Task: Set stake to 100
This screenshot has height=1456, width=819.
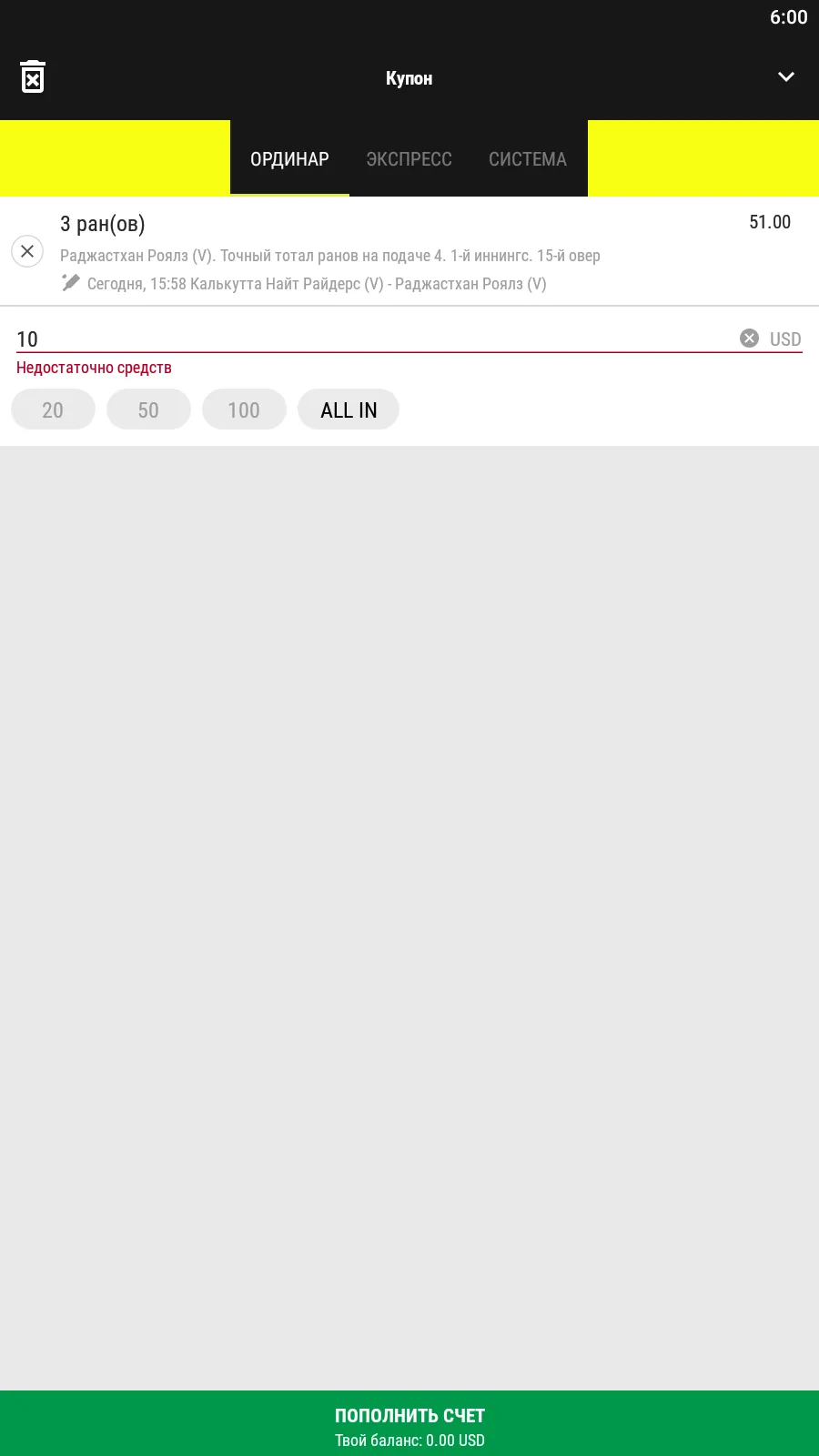Action: (244, 409)
